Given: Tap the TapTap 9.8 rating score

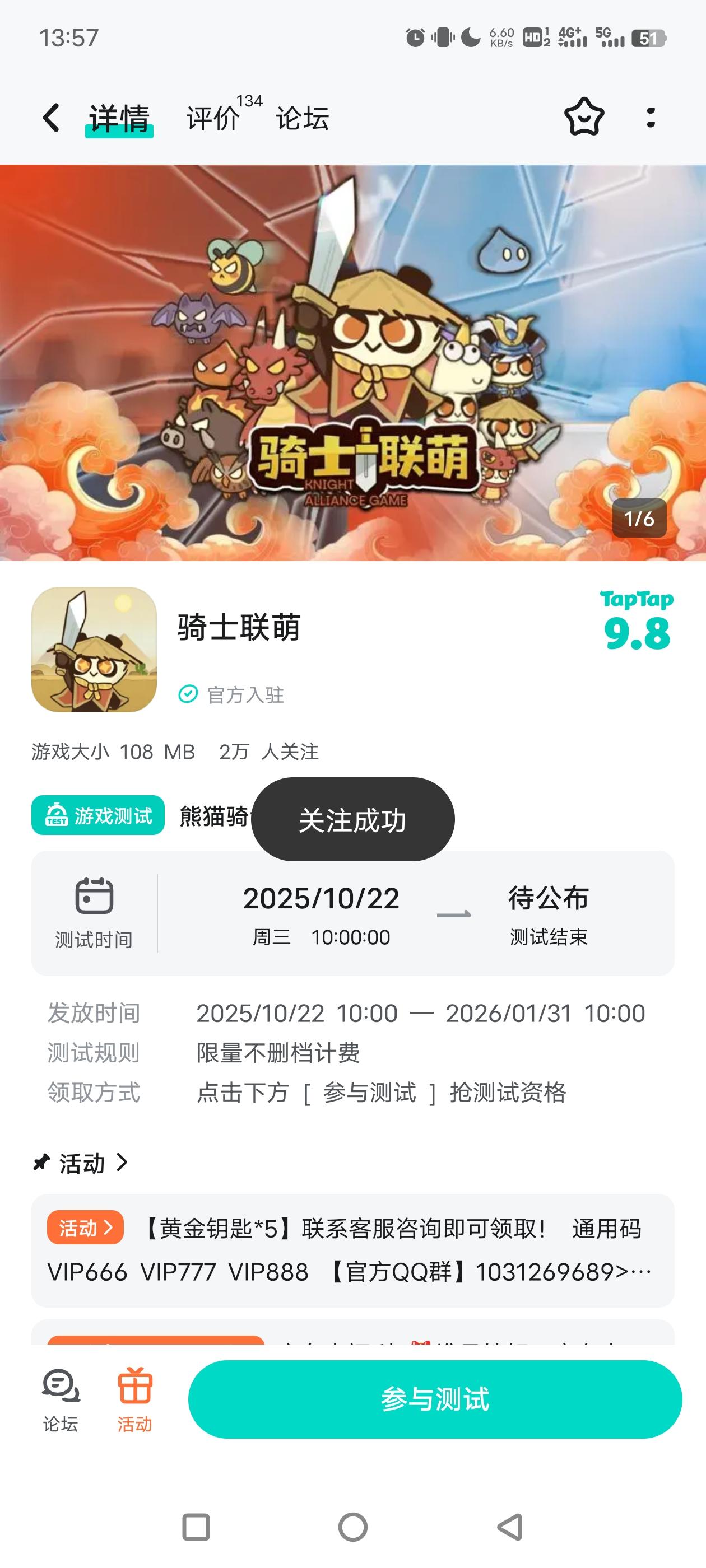Looking at the screenshot, I should [636, 633].
